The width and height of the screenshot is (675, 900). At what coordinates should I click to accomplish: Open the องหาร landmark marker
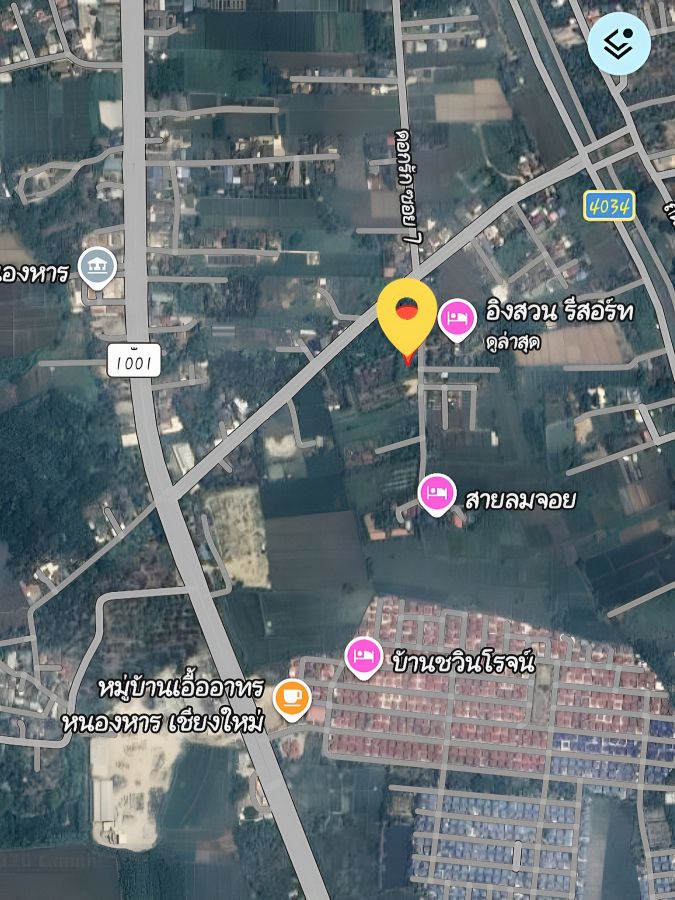pos(98,266)
